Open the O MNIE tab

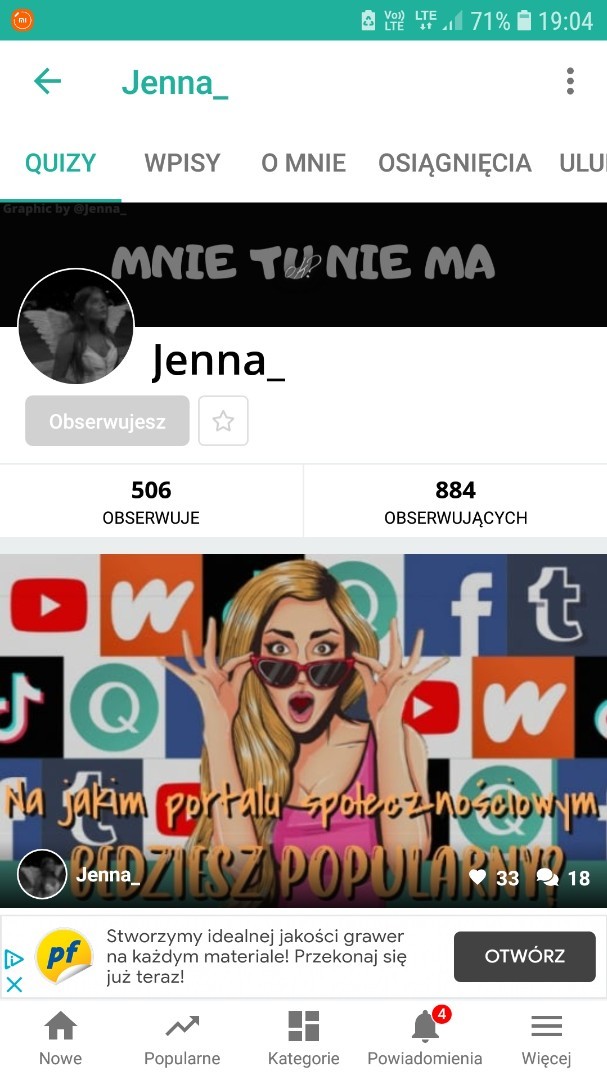pyautogui.click(x=303, y=163)
